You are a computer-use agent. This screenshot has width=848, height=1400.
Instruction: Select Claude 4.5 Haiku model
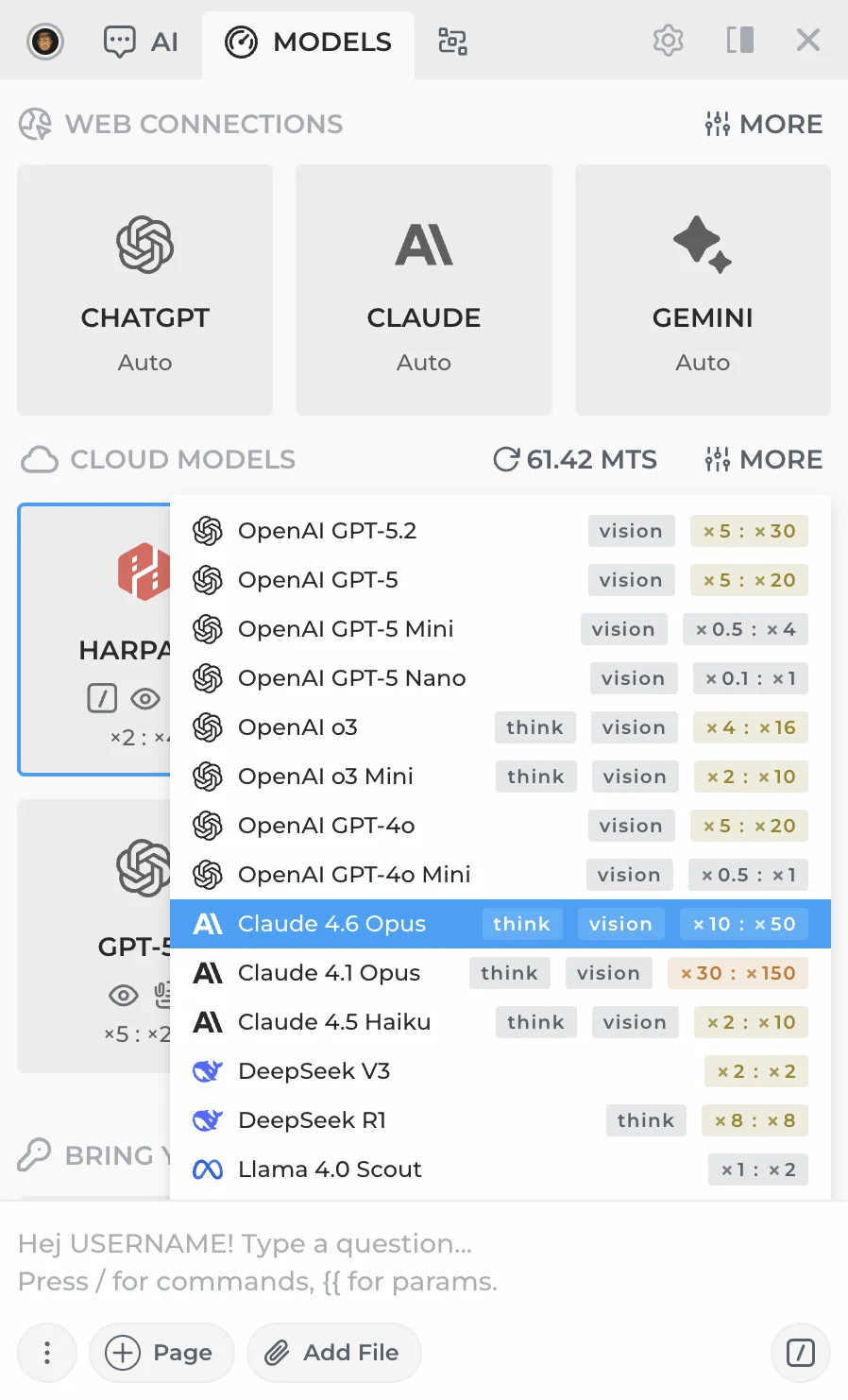334,1022
